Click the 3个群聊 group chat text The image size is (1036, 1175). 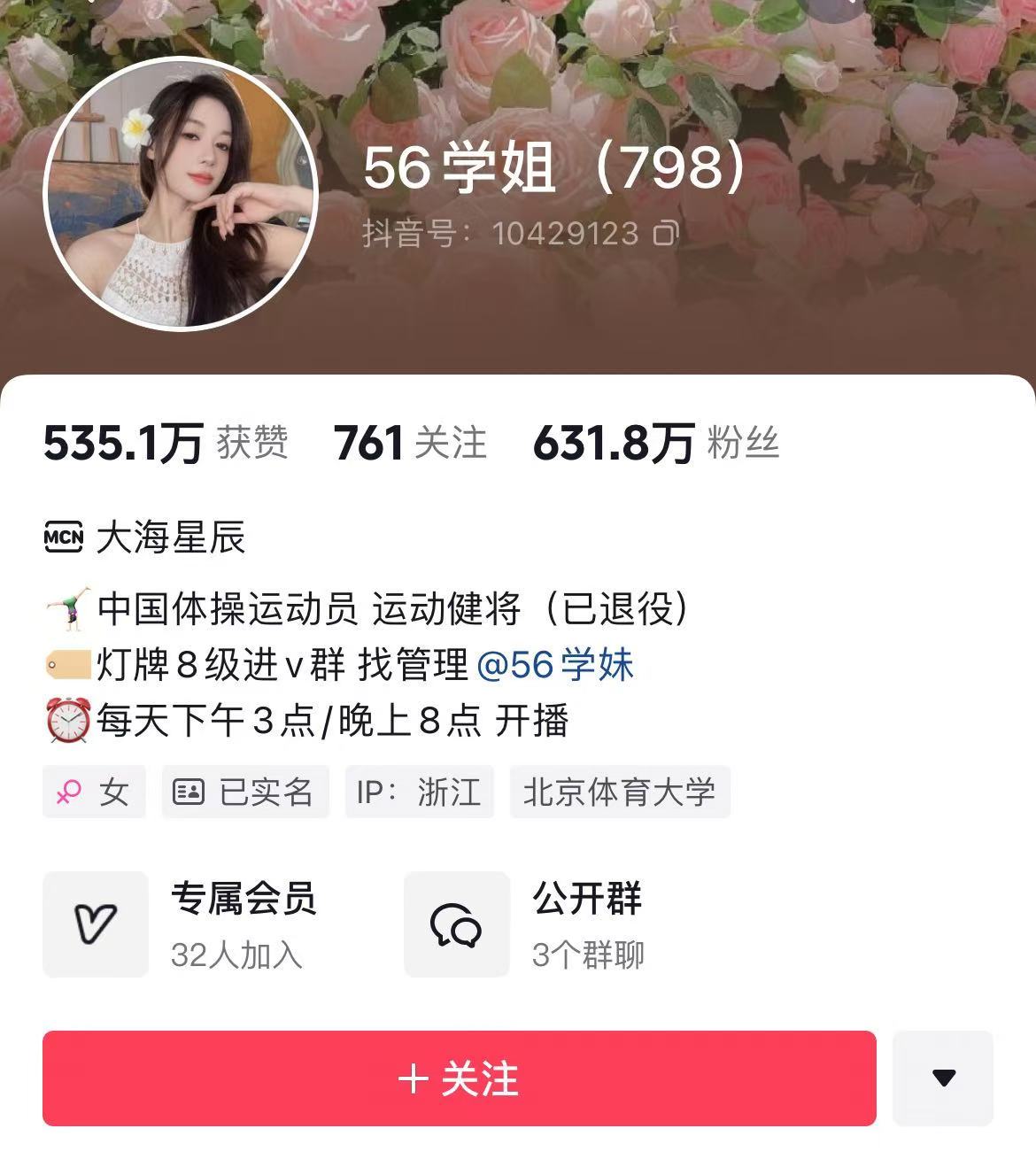589,955
